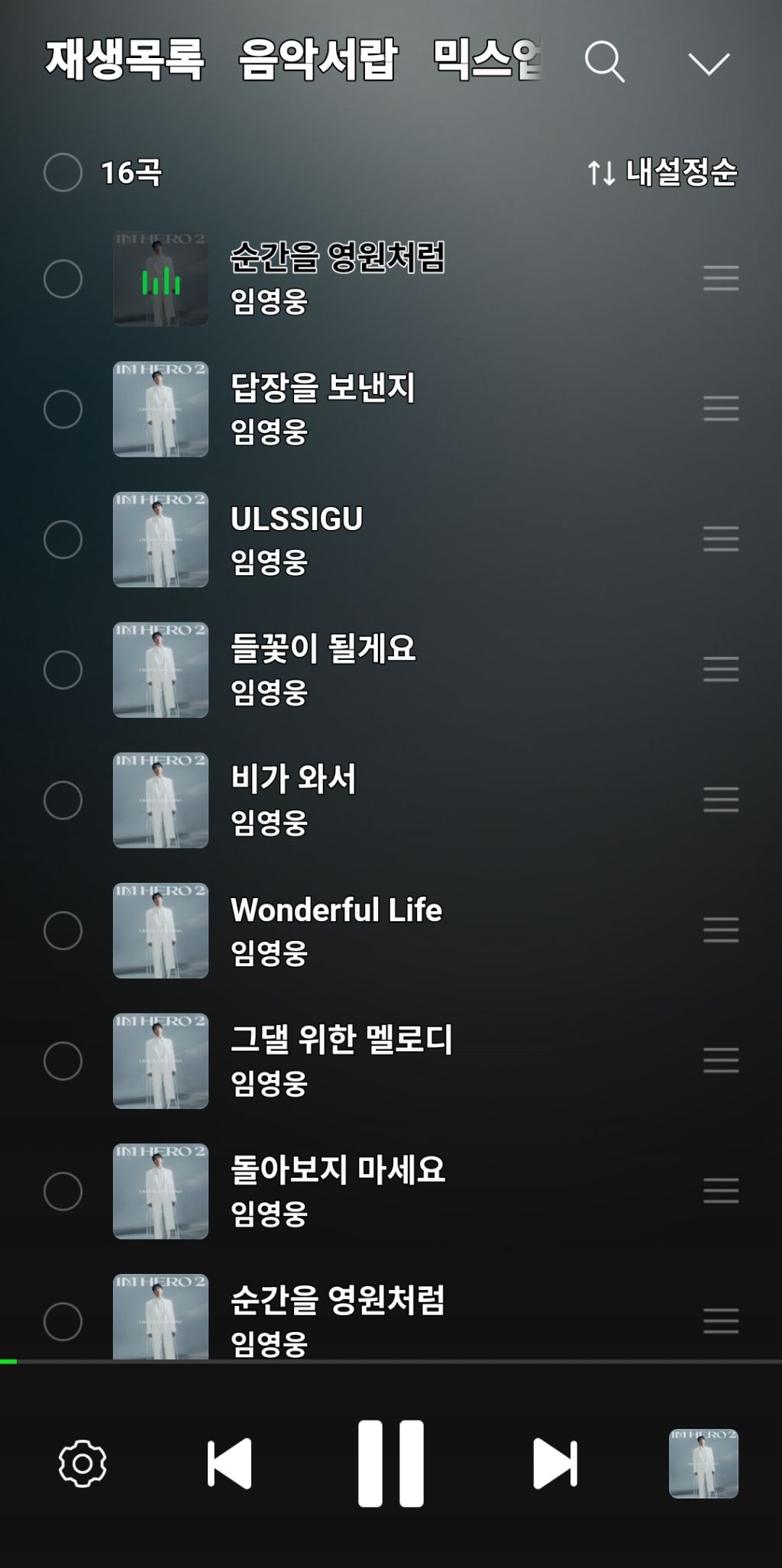This screenshot has width=782, height=1568.
Task: Play Wonderful Life from the list
Action: click(x=336, y=910)
